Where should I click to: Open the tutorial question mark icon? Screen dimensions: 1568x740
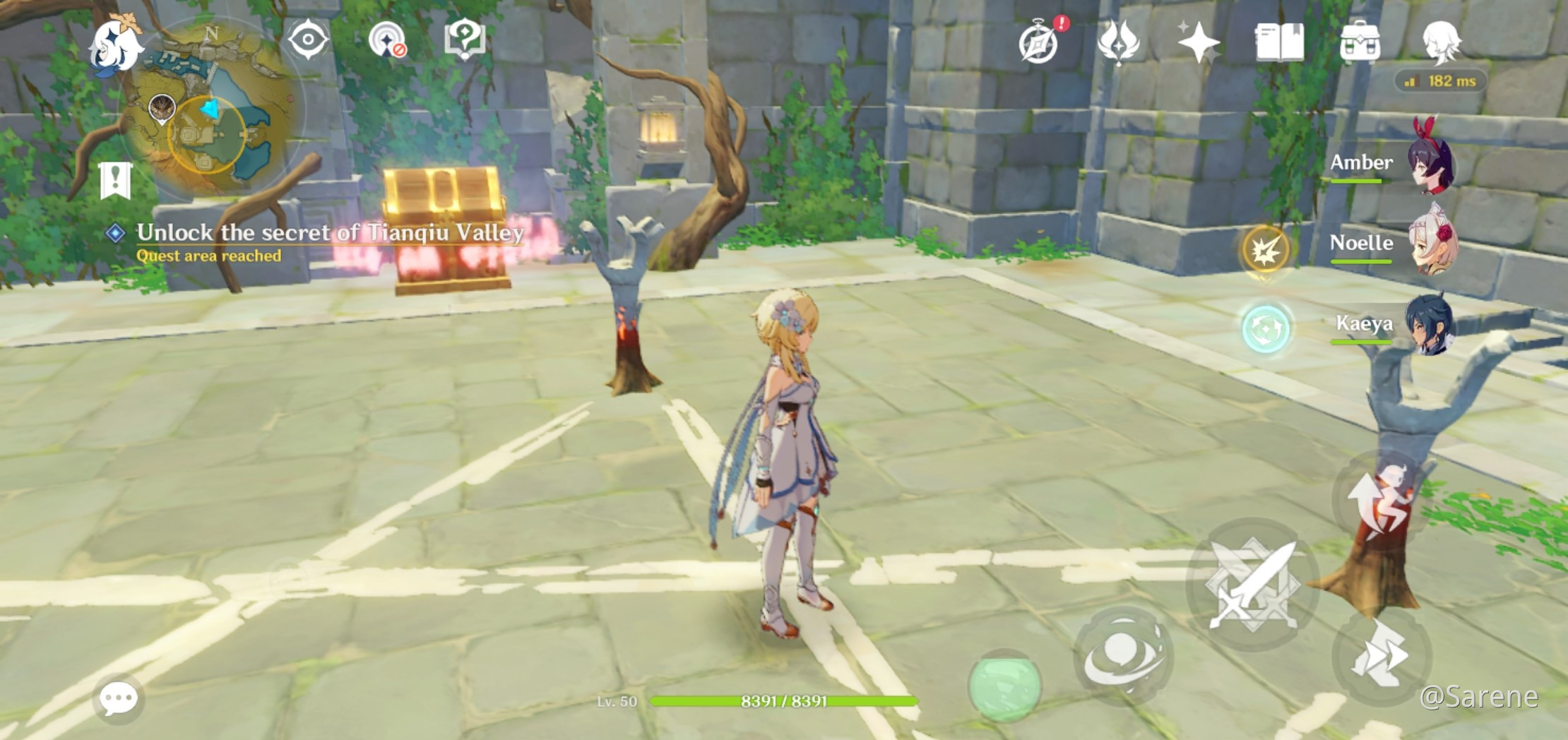[x=464, y=40]
